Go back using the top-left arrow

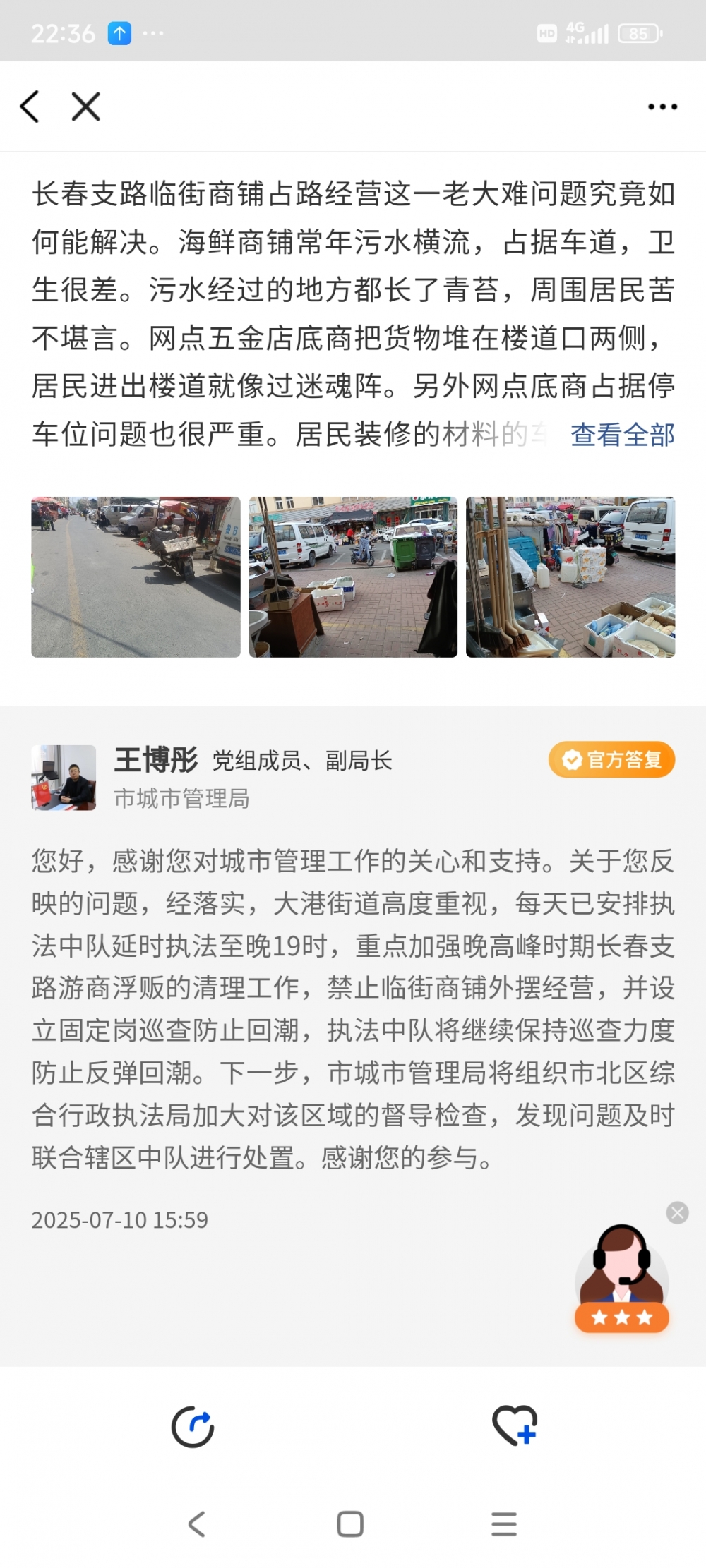(x=30, y=107)
